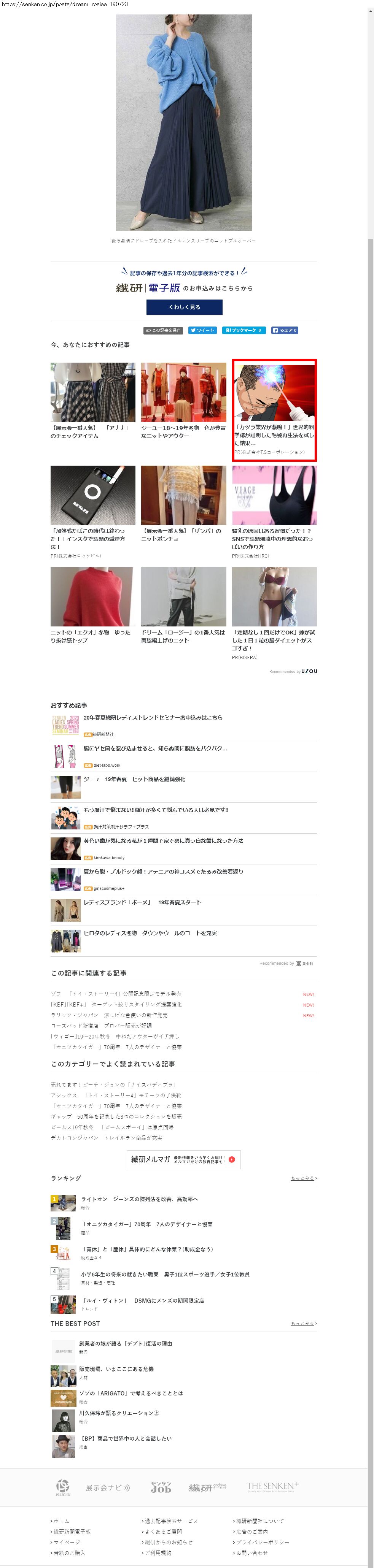Open ranking item ライトオン ジーンズの陳列法
This screenshot has width=374, height=1568.
pos(140,1199)
